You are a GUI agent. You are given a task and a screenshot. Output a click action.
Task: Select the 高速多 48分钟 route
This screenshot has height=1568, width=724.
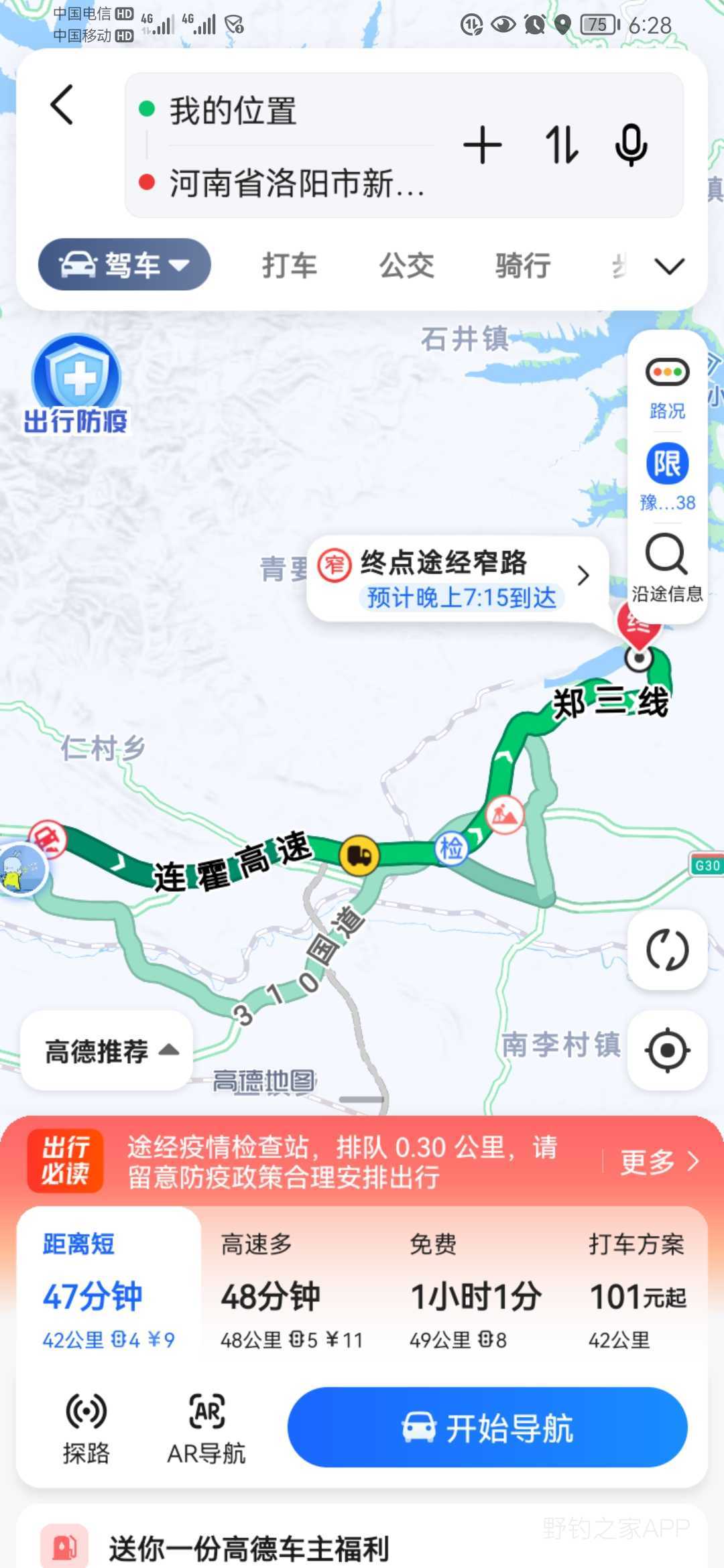[x=292, y=1293]
